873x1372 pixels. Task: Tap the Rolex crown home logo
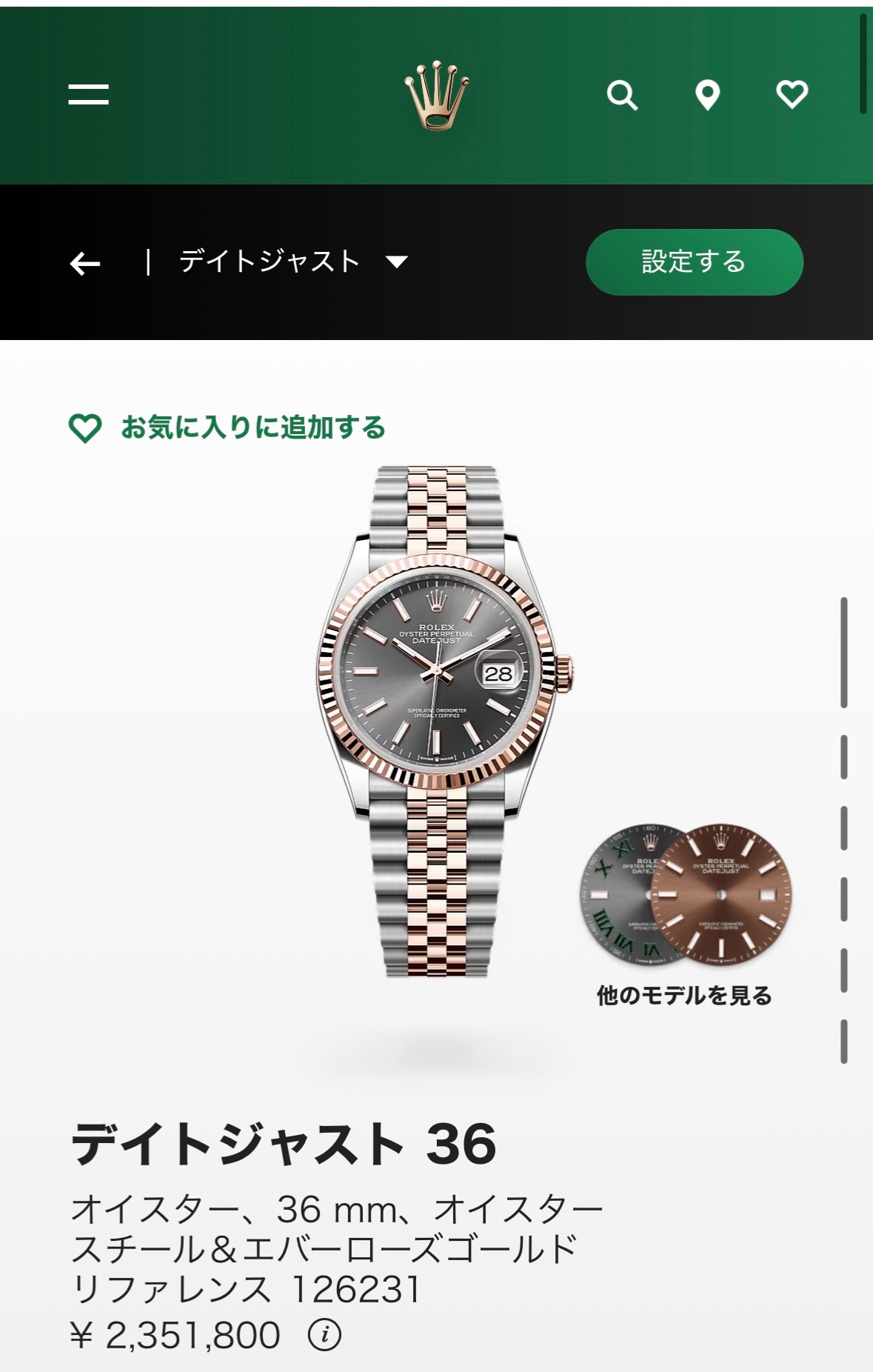(x=437, y=96)
